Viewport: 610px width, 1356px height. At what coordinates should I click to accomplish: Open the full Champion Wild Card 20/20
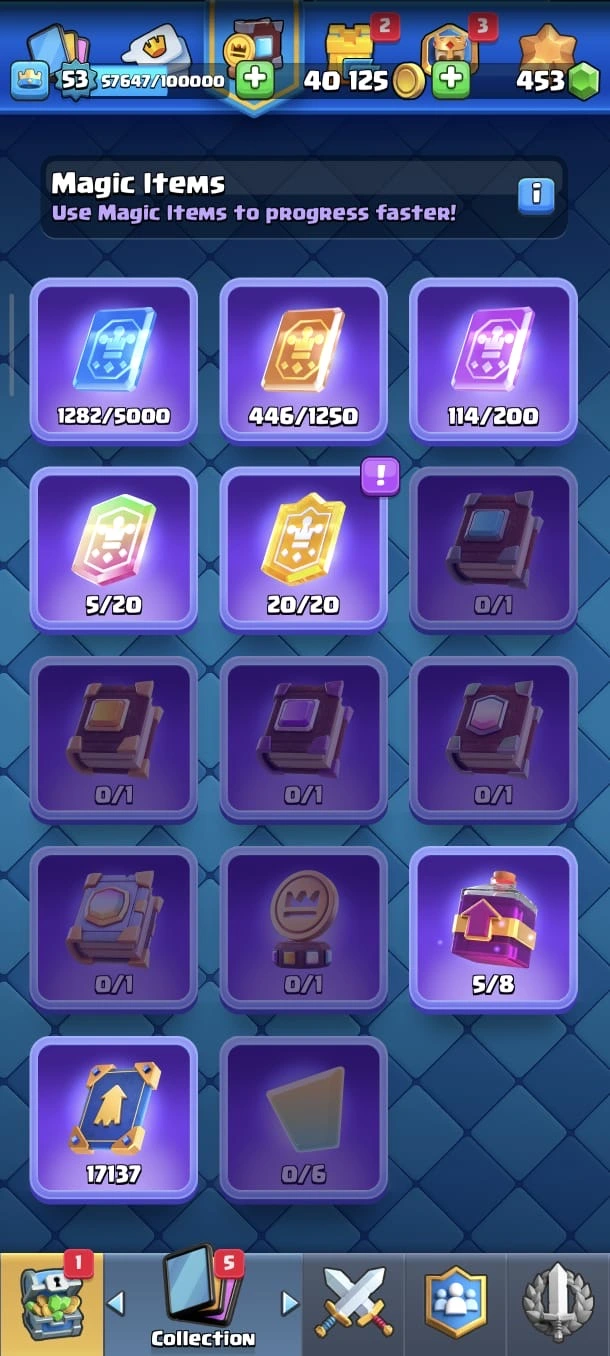[x=303, y=549]
